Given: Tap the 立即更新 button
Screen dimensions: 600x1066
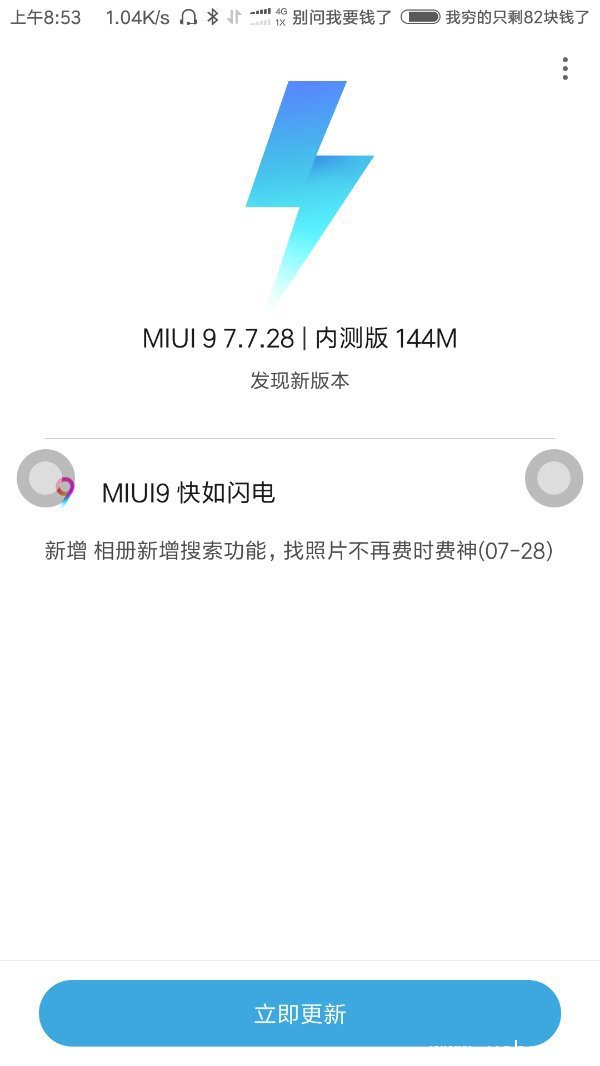Looking at the screenshot, I should [300, 1013].
